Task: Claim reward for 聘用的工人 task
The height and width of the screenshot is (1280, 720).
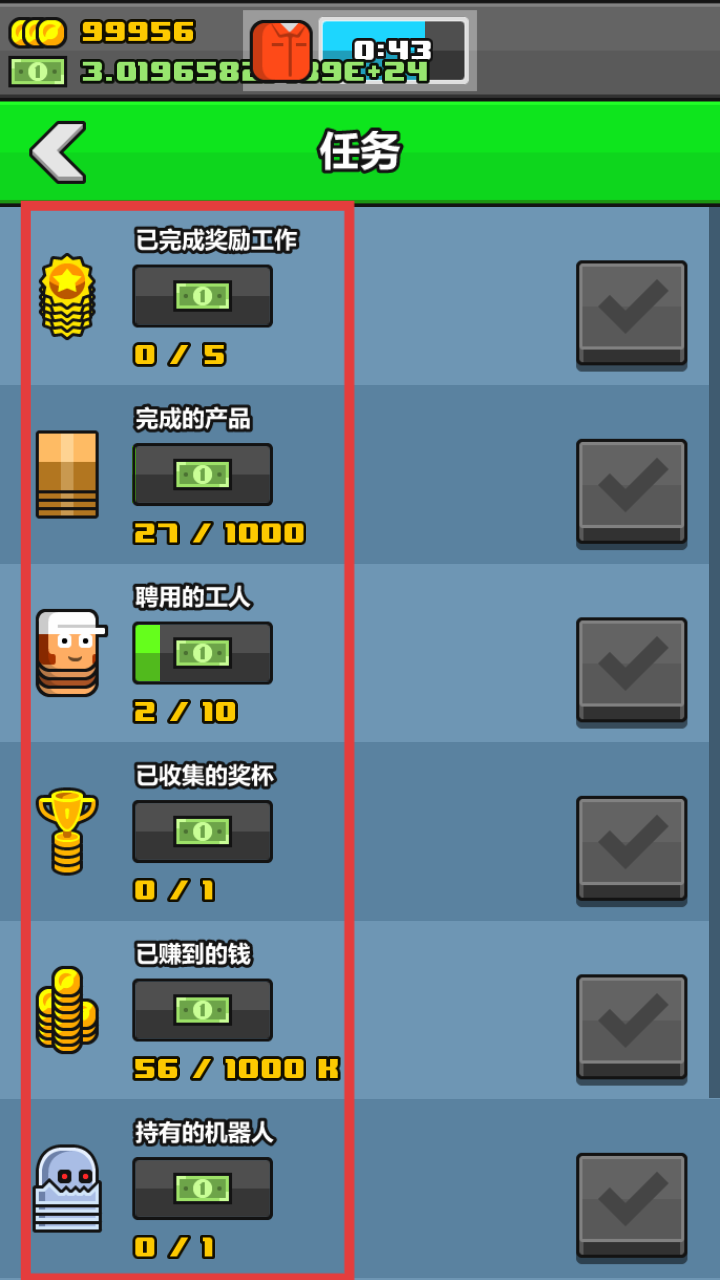Action: tap(631, 669)
